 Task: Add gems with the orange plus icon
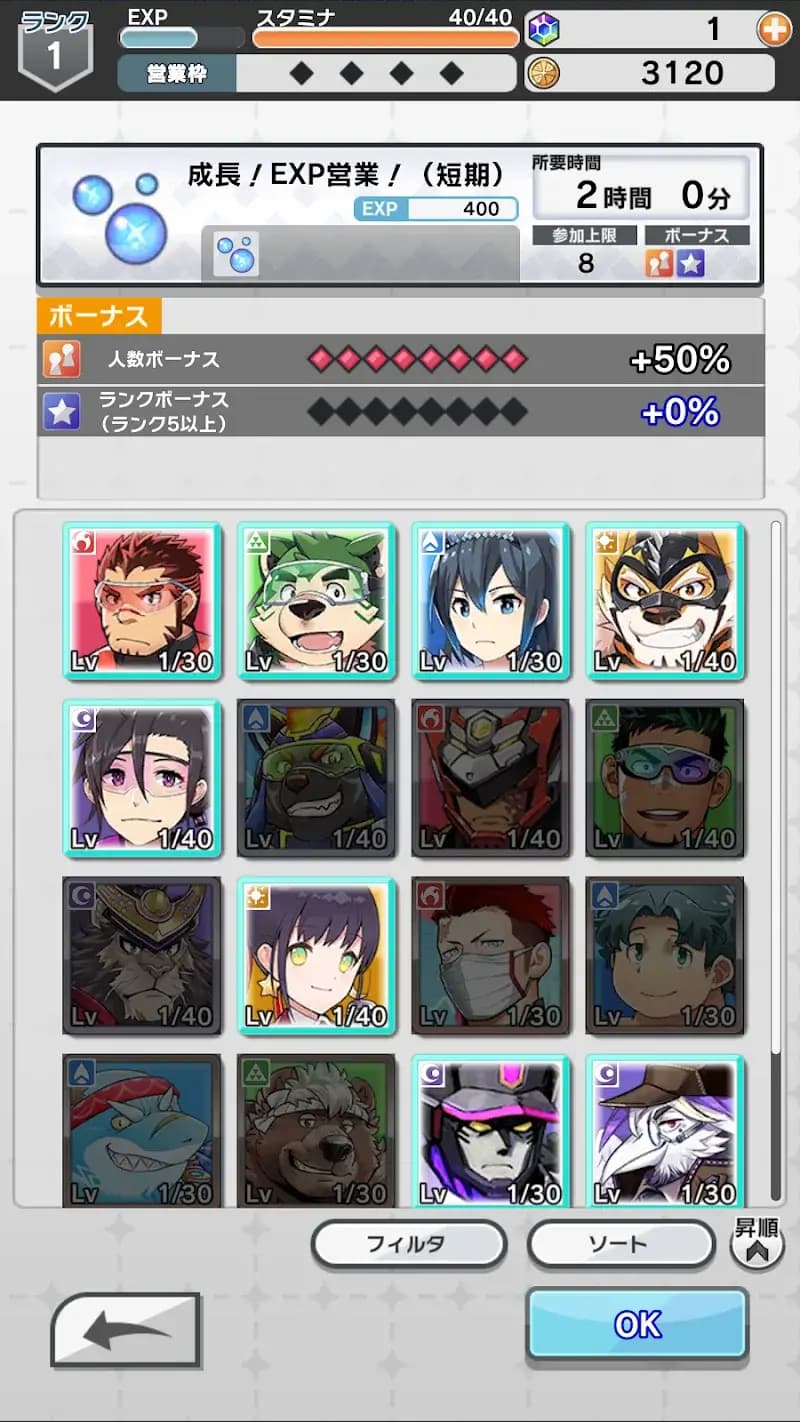click(x=774, y=29)
